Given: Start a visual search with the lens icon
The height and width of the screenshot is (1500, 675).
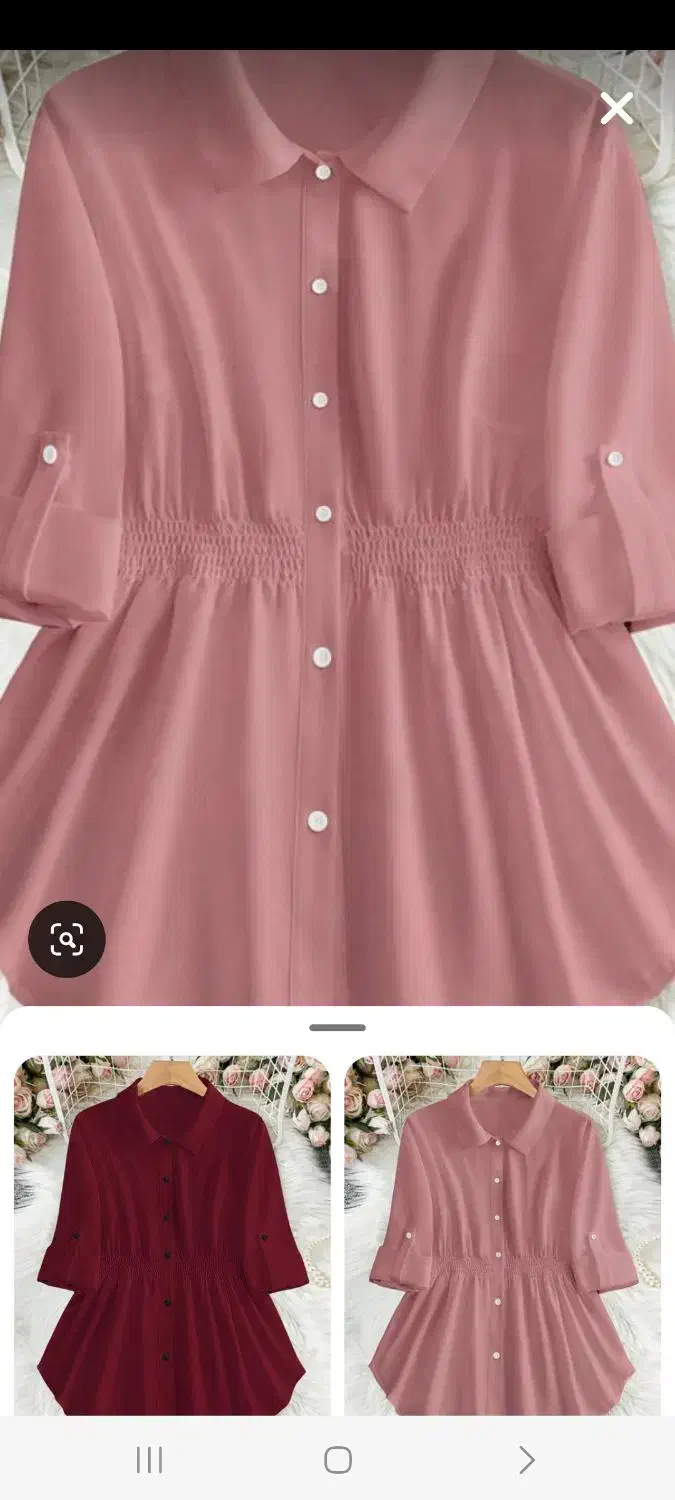Looking at the screenshot, I should (67, 939).
